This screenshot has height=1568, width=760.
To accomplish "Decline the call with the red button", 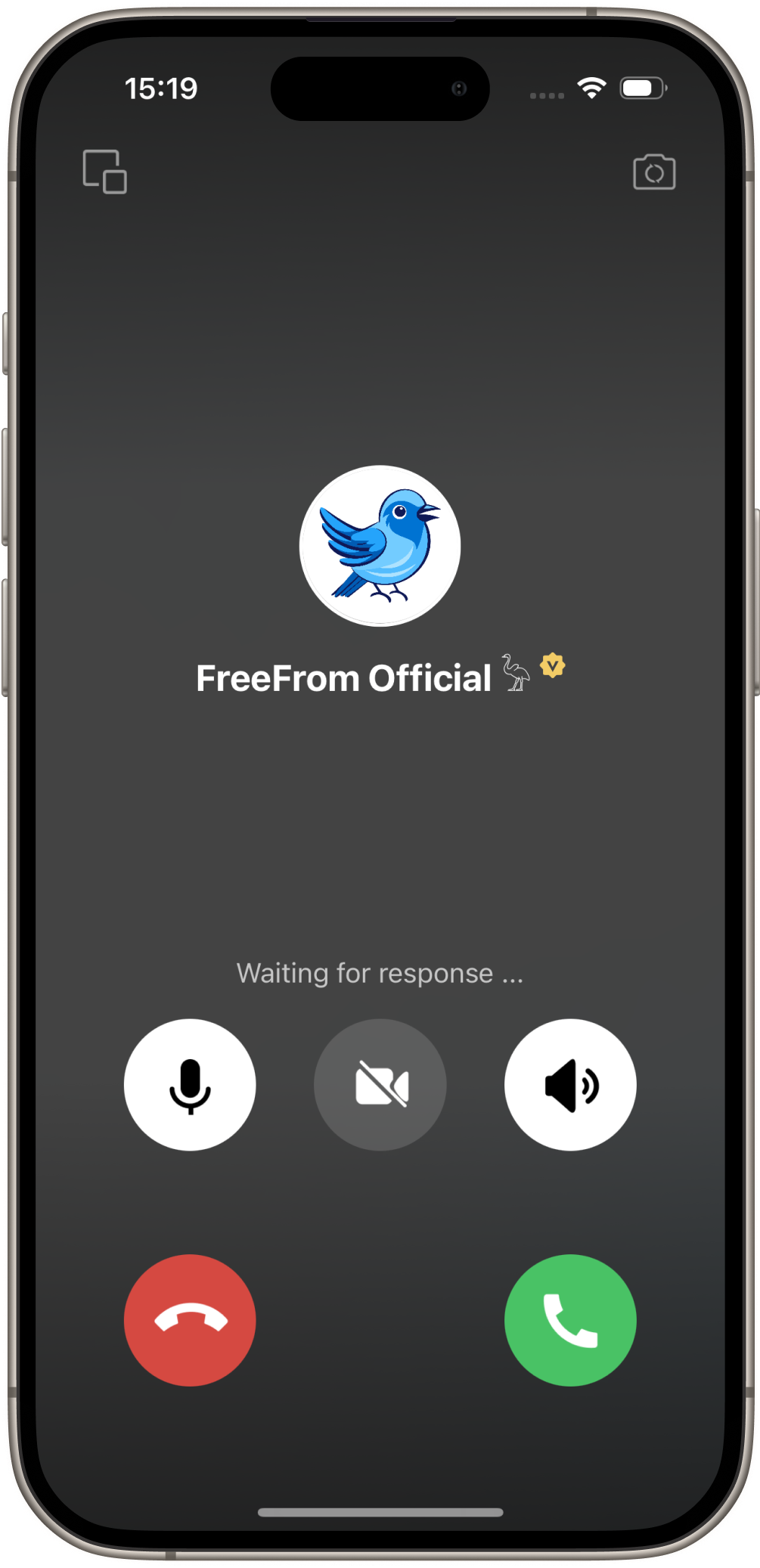I will coord(190,1320).
